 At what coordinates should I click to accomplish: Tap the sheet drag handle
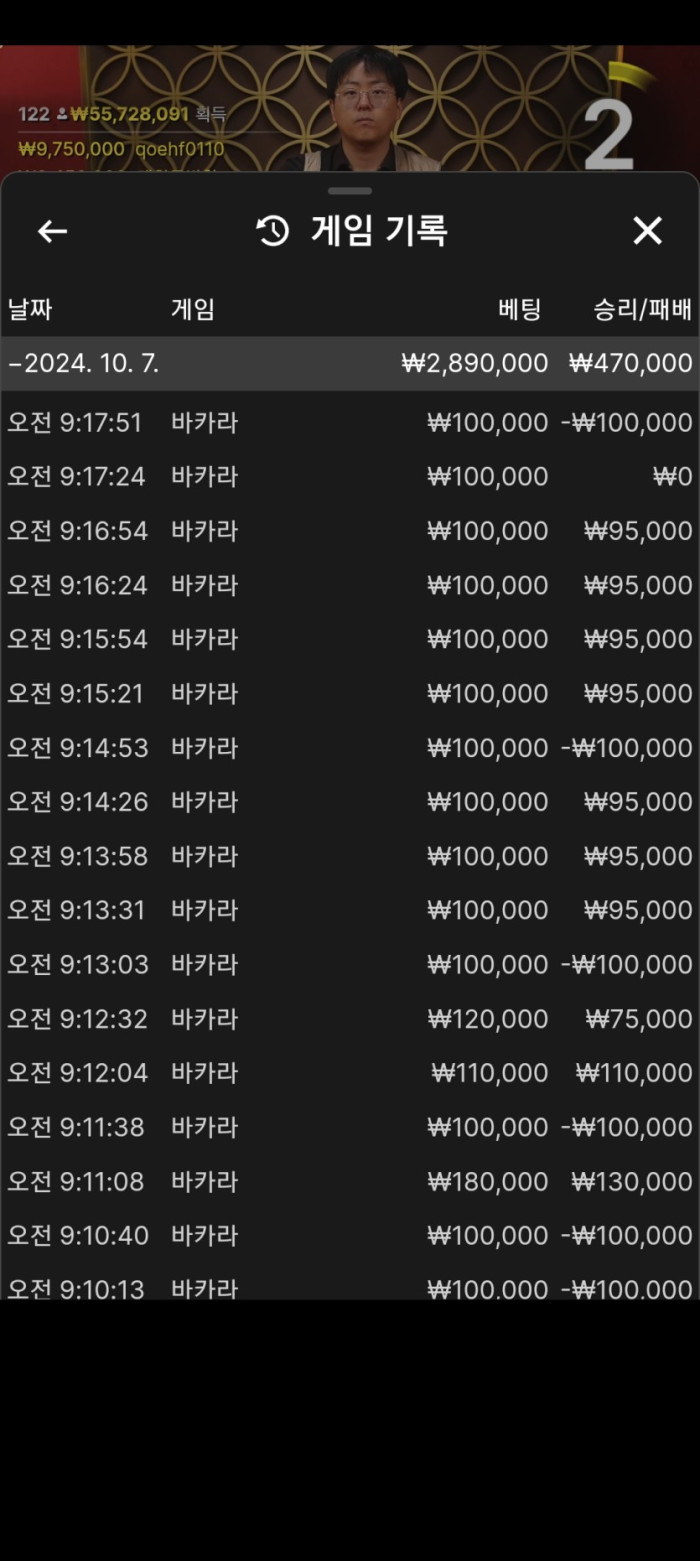point(350,190)
